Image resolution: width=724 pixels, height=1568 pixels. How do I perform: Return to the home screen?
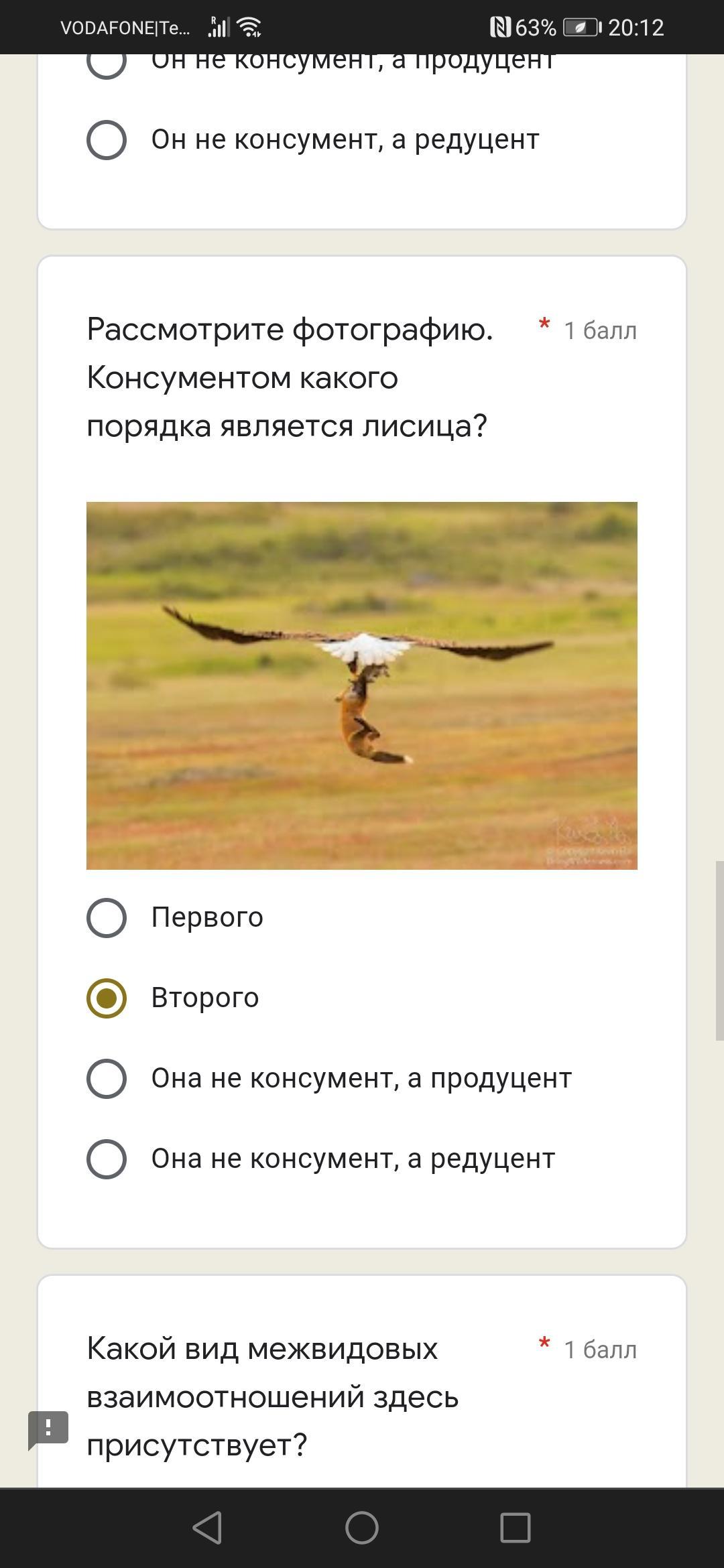click(x=362, y=1528)
